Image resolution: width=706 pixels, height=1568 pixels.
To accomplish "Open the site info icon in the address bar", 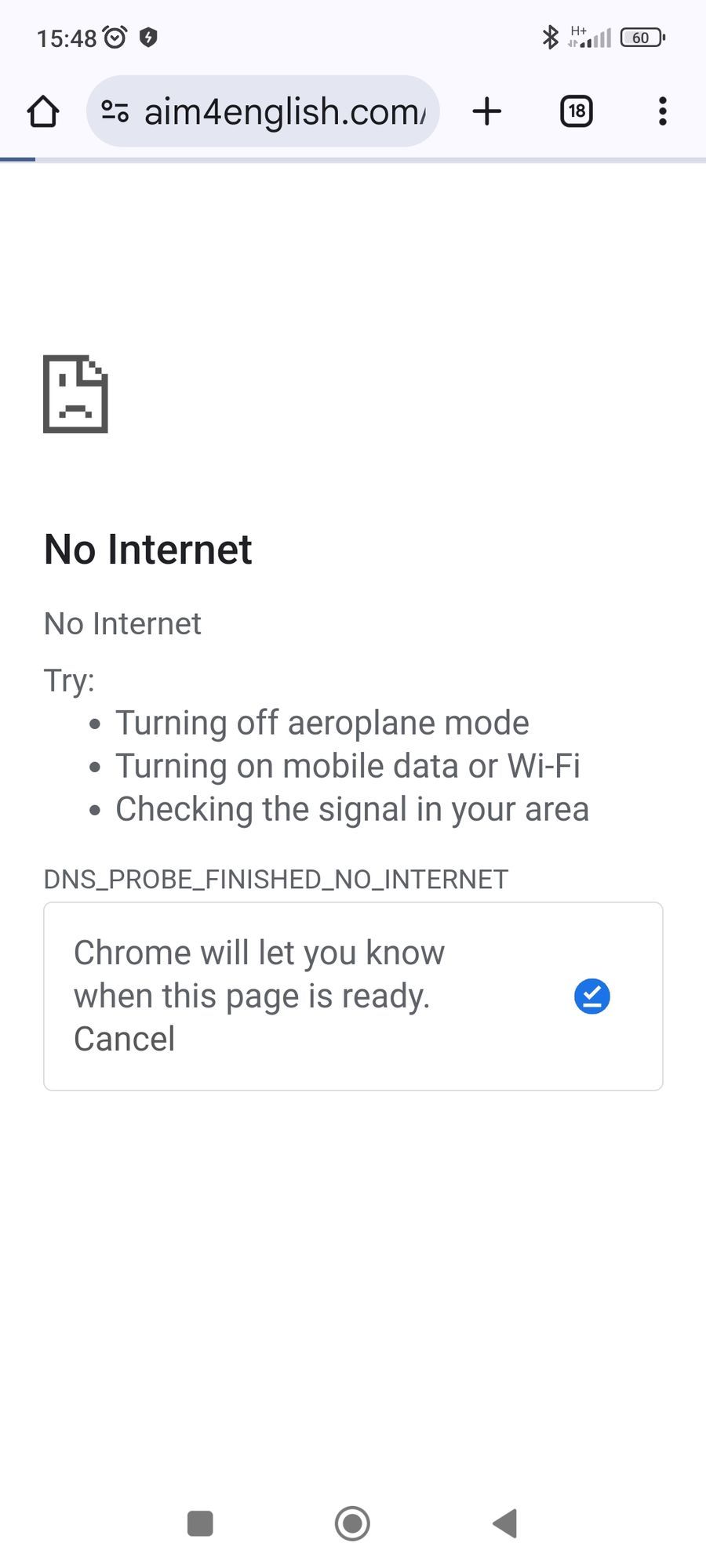I will click(x=115, y=111).
